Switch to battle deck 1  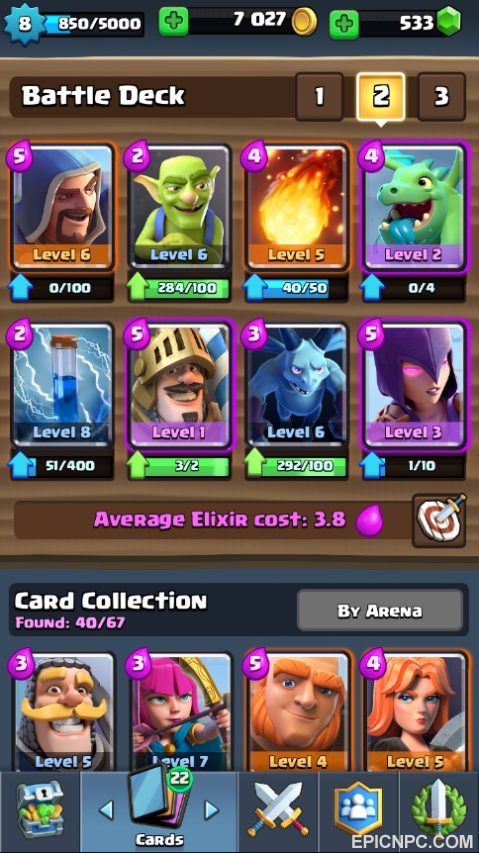(x=319, y=97)
